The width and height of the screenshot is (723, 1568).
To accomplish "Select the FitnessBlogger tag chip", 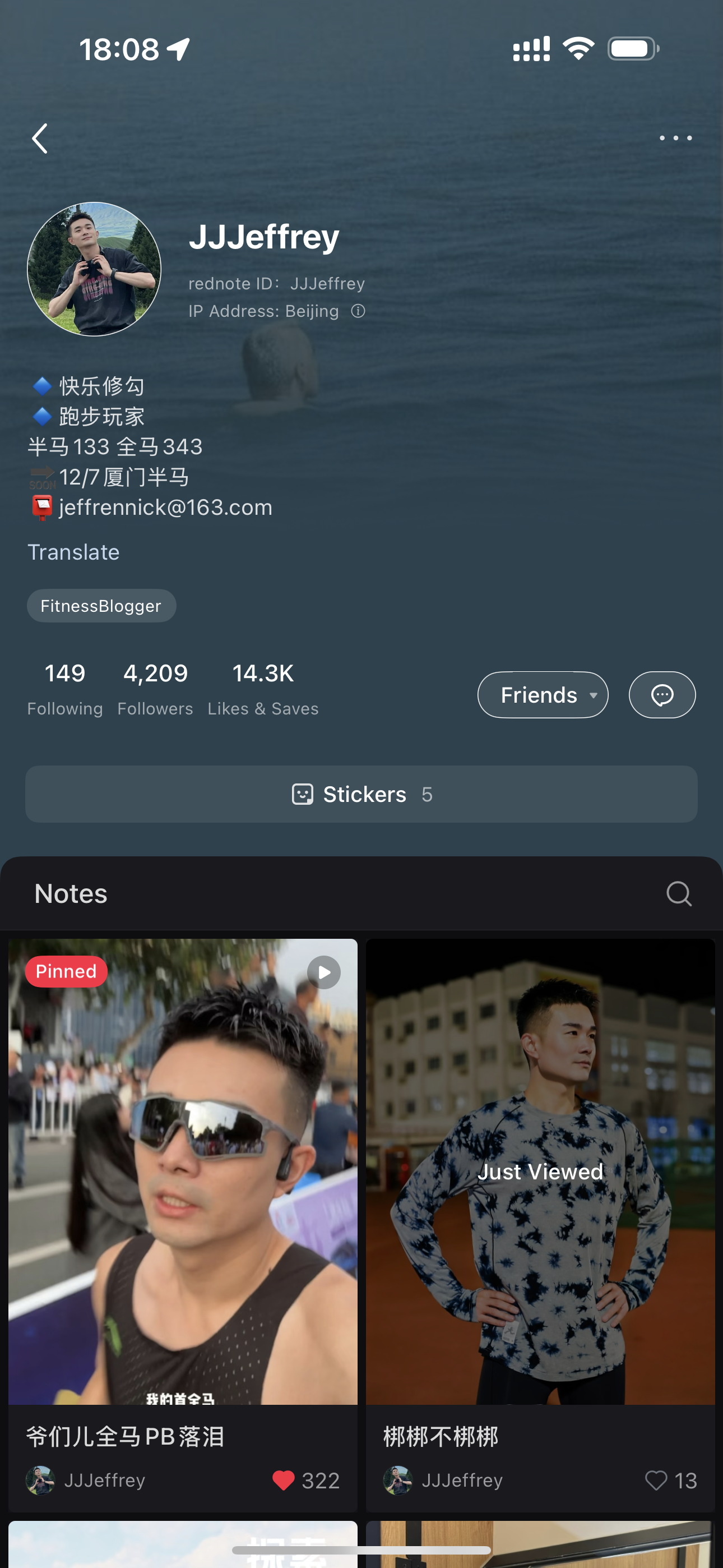I will pyautogui.click(x=101, y=606).
